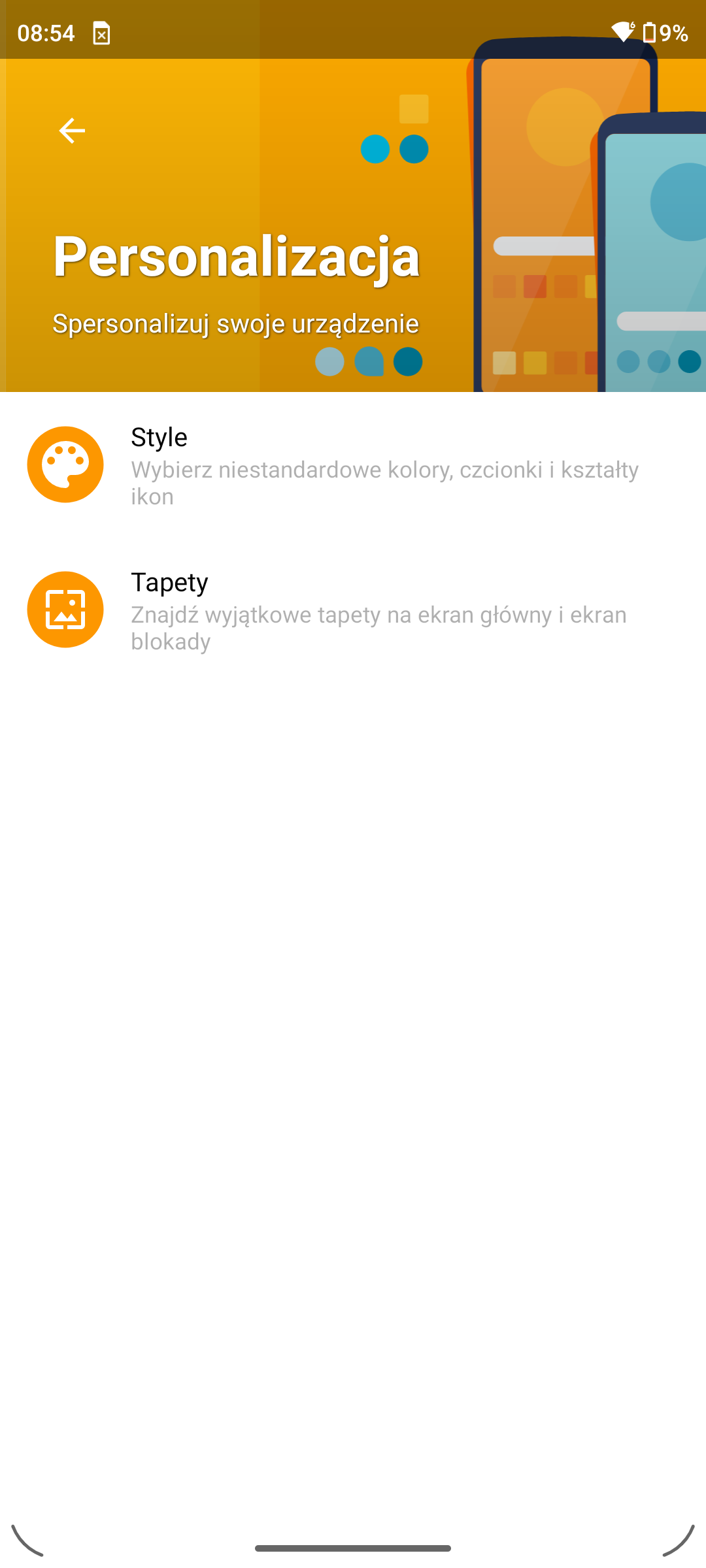This screenshot has height=1568, width=706.
Task: Open the Style settings
Action: pos(353,465)
